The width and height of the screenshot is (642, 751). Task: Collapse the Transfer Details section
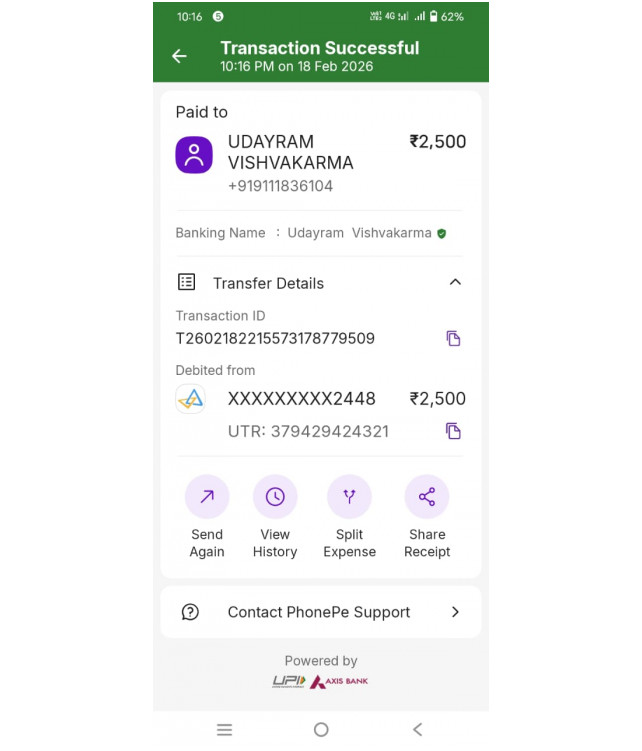coord(455,283)
